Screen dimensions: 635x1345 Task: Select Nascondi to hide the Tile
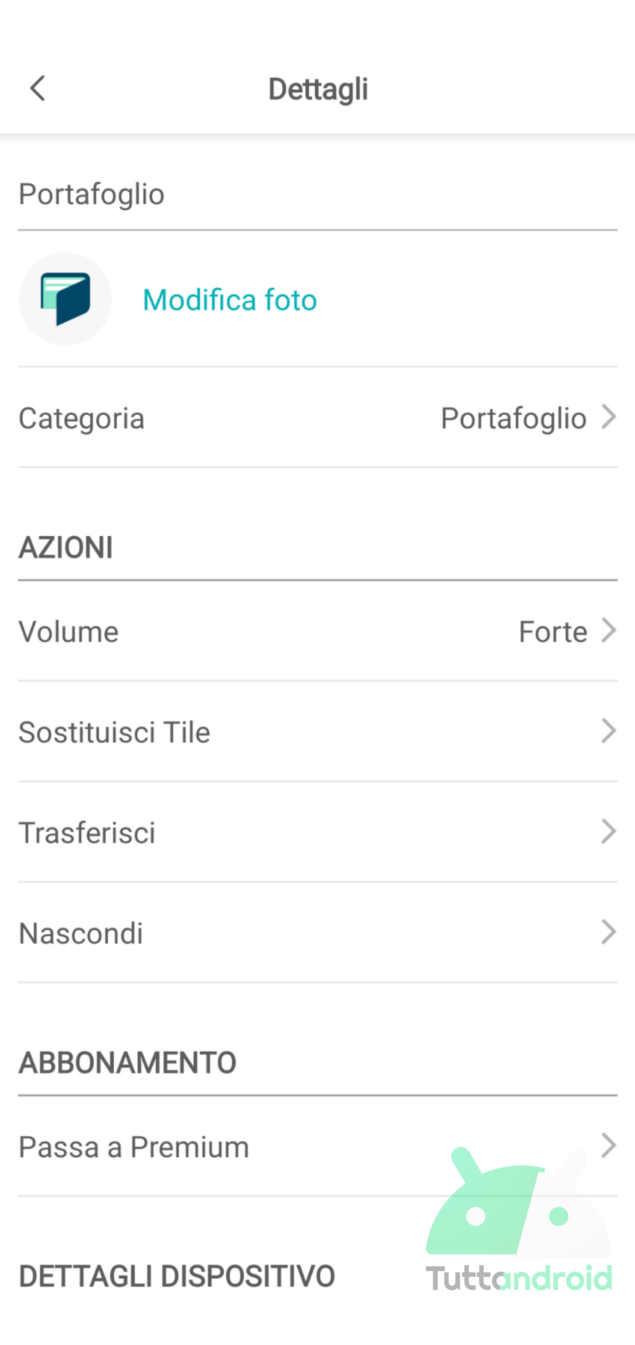point(317,933)
